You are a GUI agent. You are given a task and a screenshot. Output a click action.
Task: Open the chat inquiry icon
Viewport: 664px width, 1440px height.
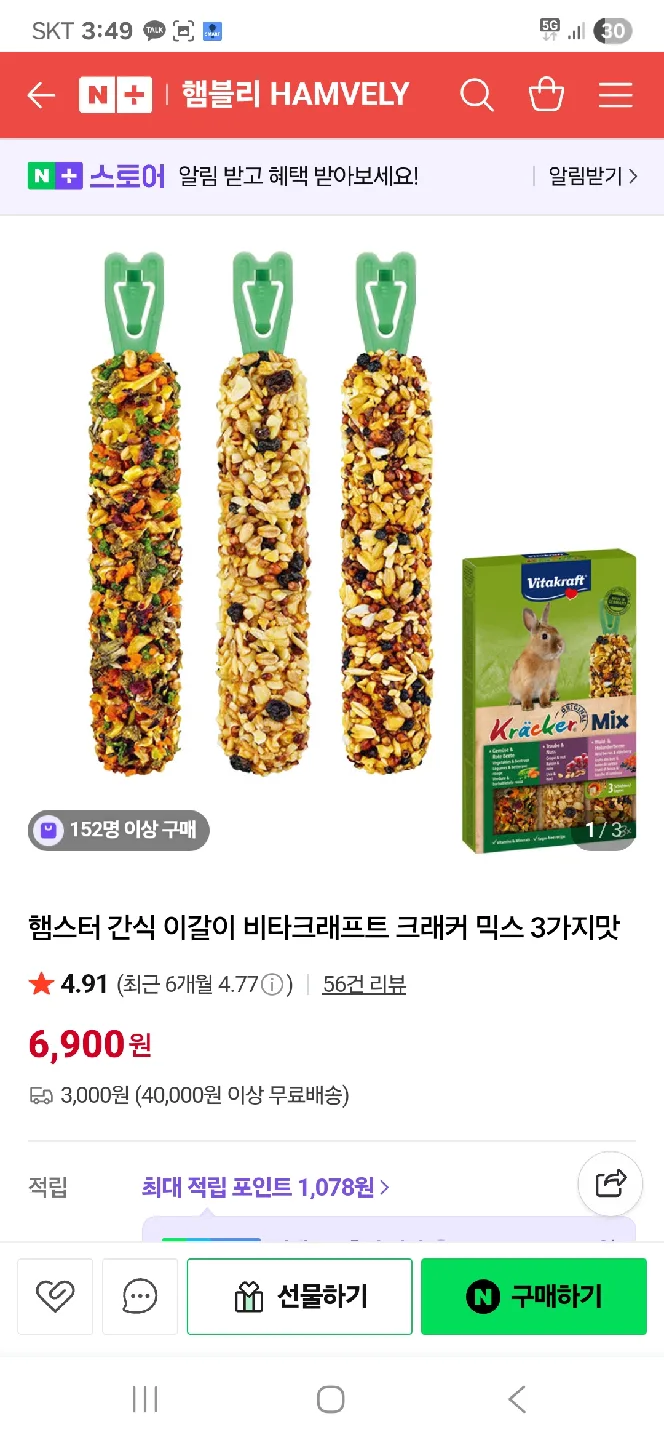coord(140,1297)
